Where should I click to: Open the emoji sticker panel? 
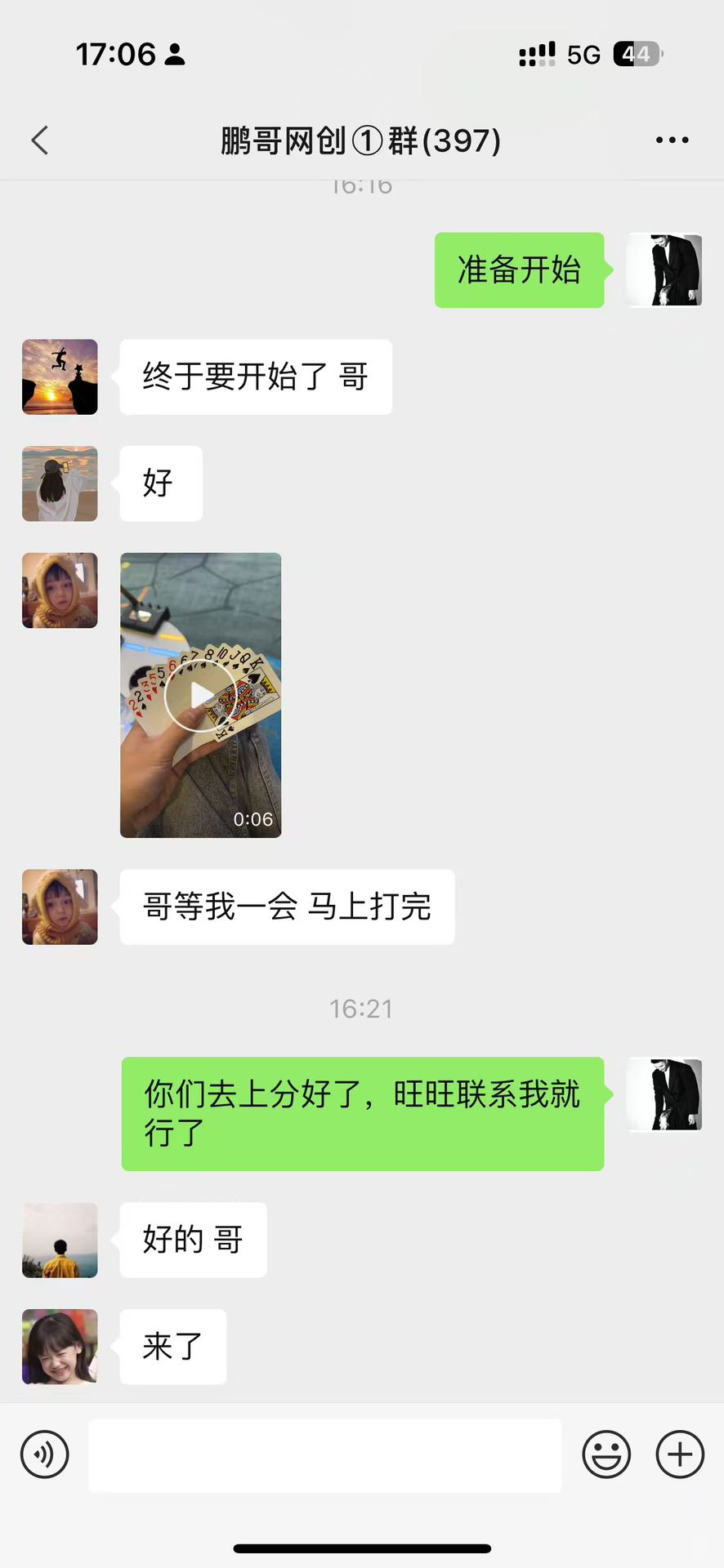pos(606,1454)
